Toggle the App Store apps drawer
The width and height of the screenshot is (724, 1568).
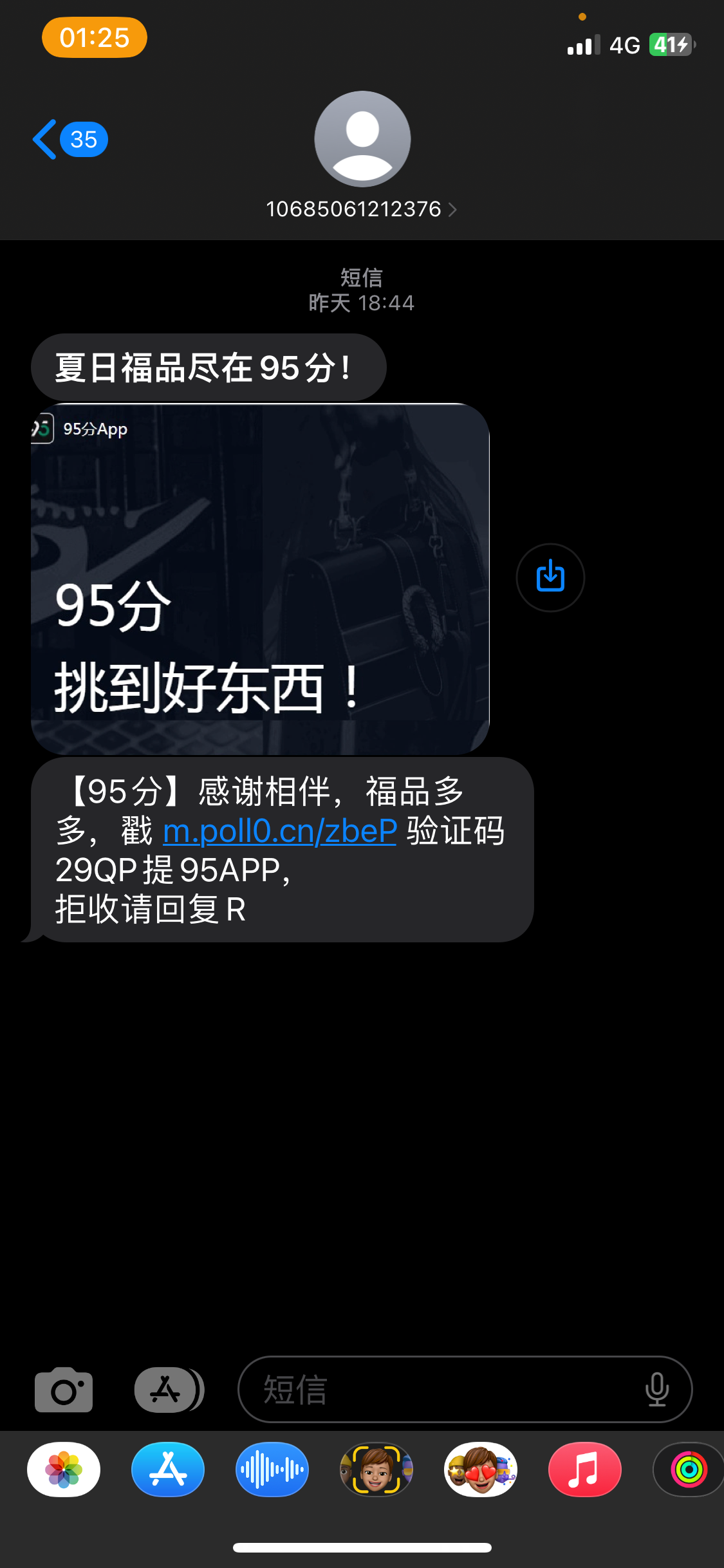point(167,1390)
